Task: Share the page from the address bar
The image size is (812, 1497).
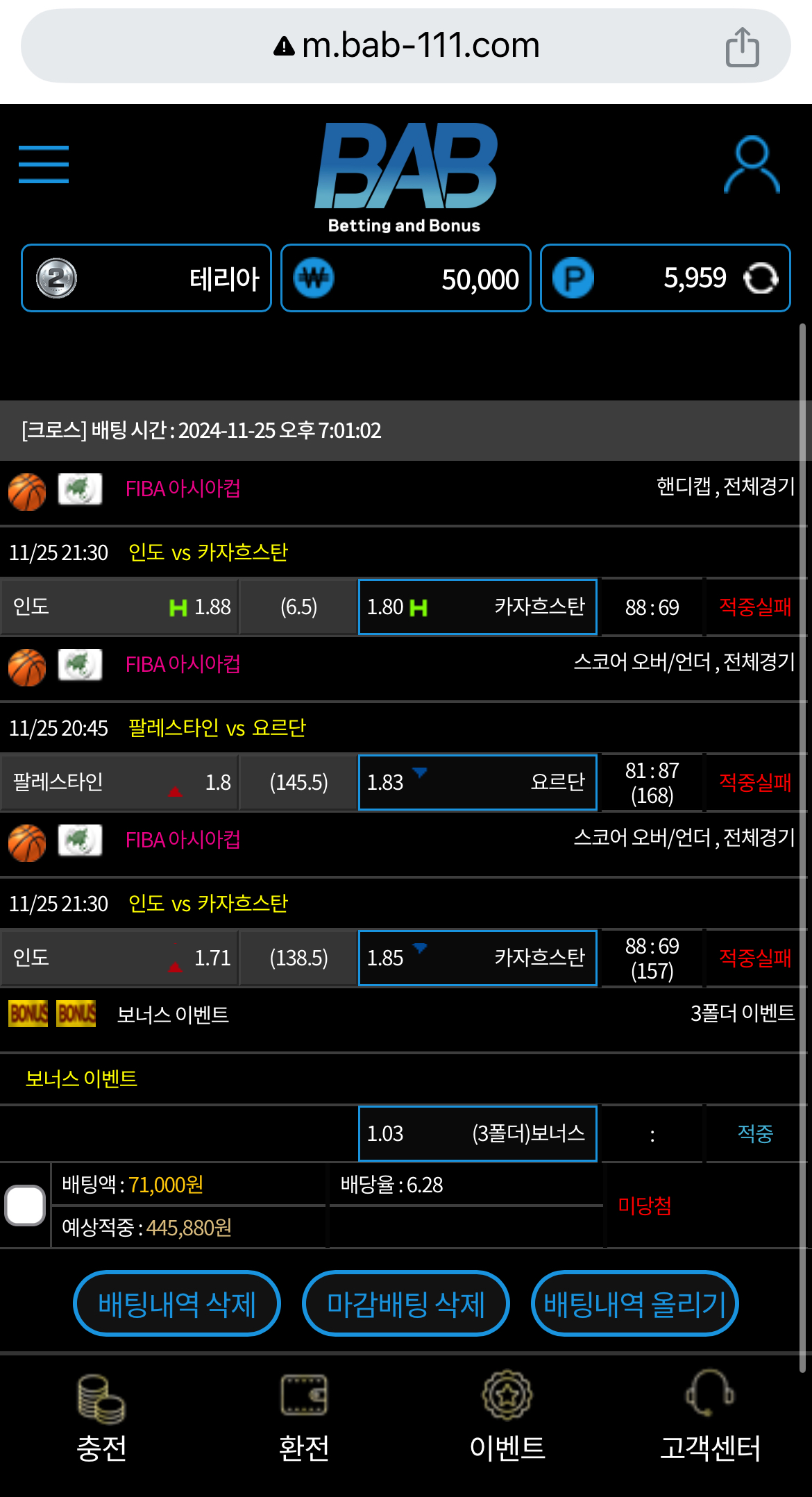Action: pos(742,47)
